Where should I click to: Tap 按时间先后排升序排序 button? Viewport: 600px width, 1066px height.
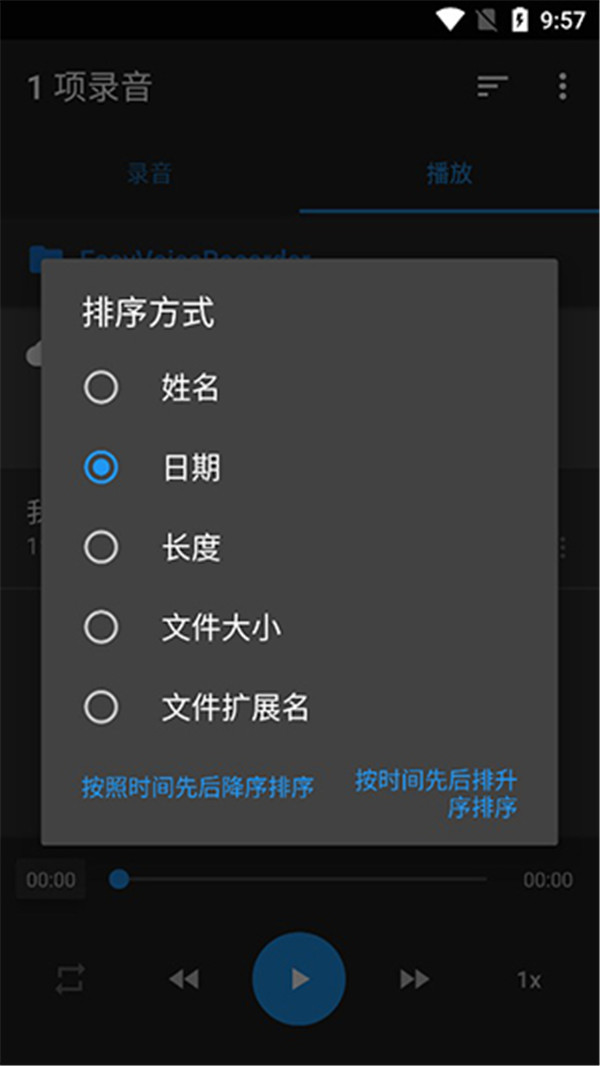(437, 794)
